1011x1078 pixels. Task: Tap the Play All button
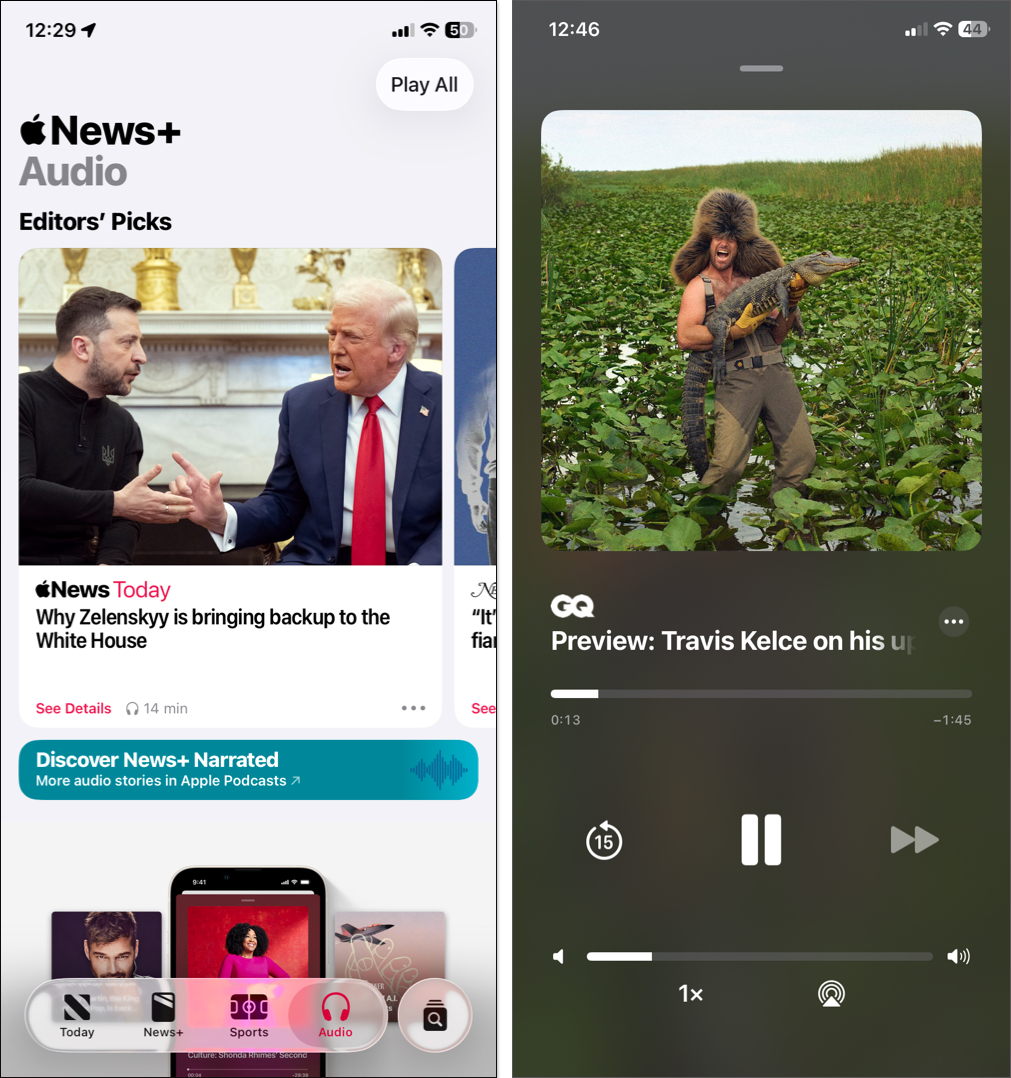[x=424, y=84]
